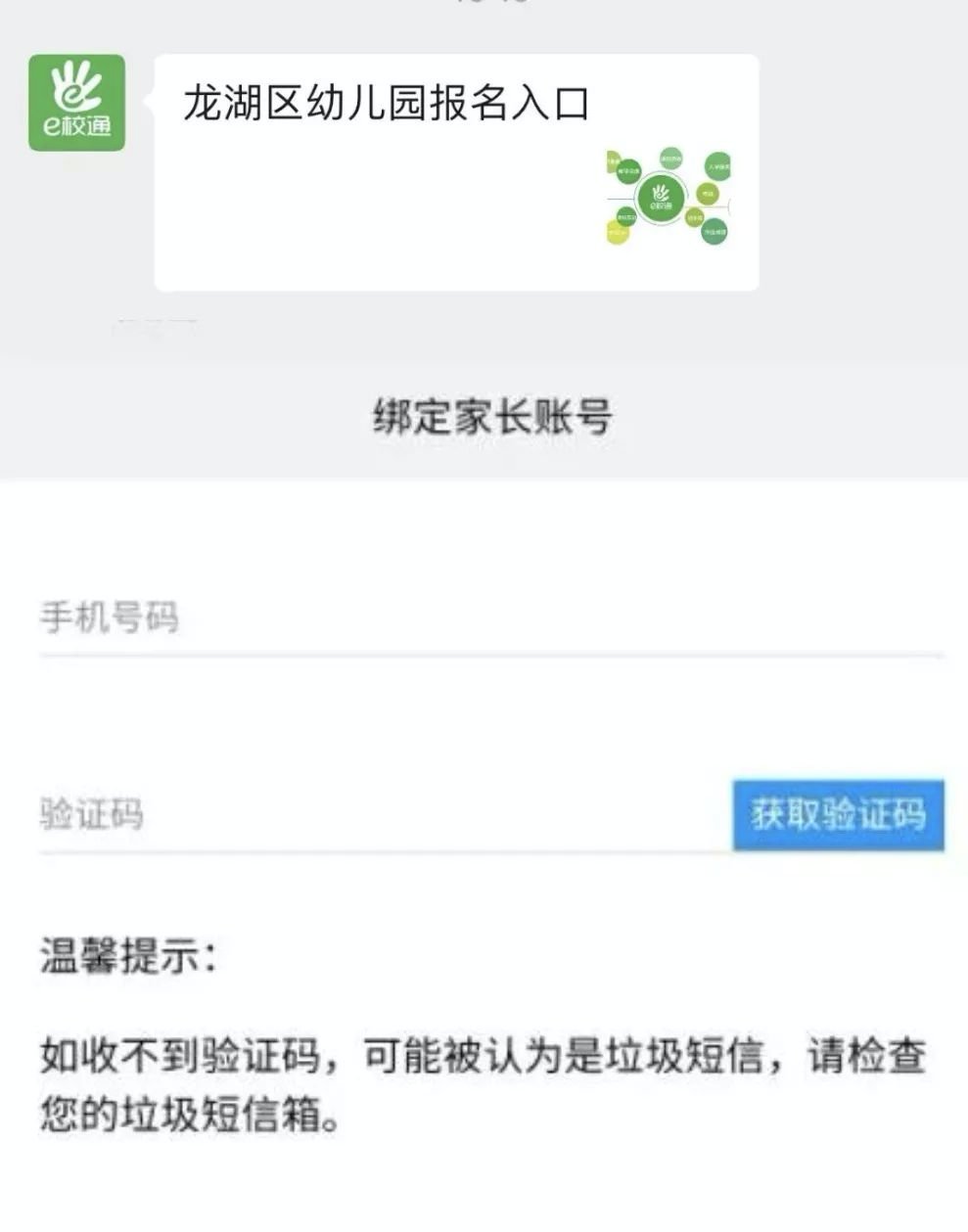
Task: Focus the 验证码 input field
Action: [382, 814]
